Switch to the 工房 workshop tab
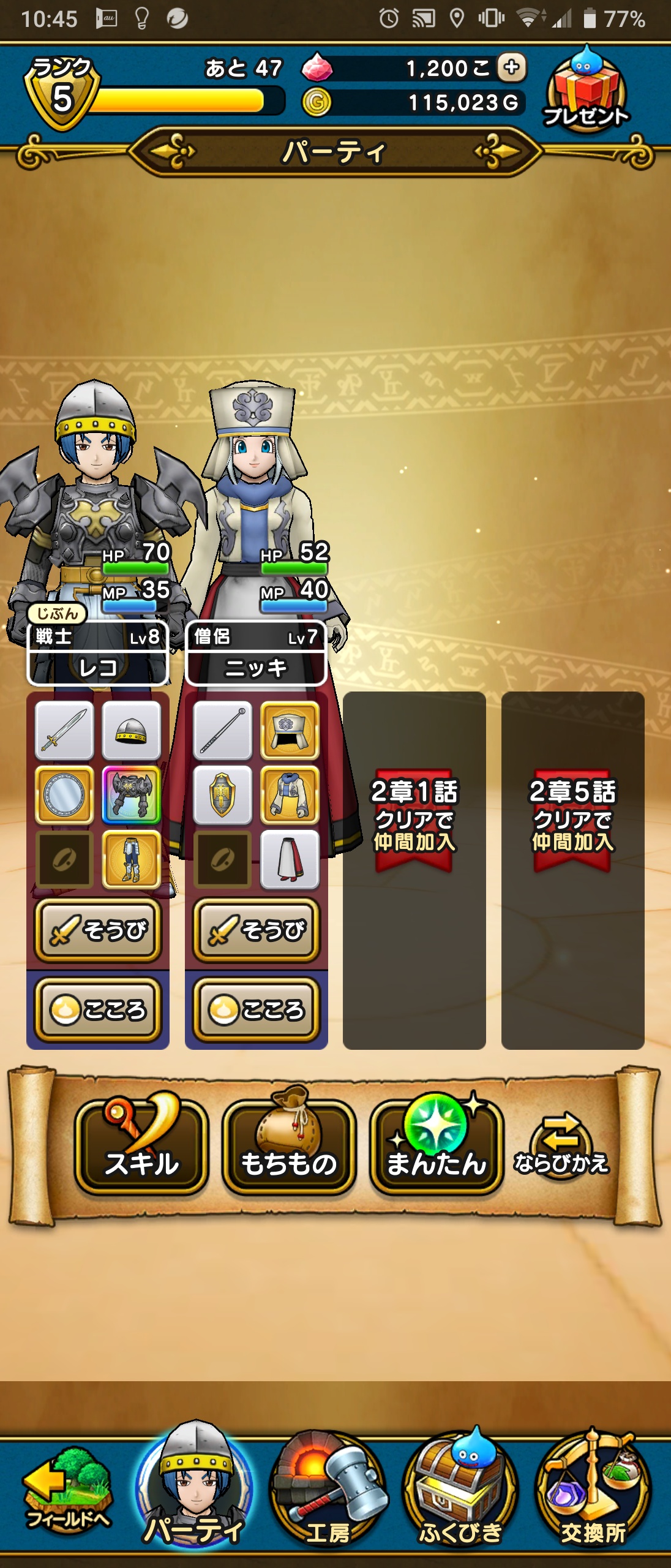The height and width of the screenshot is (1568, 671). coord(329,1488)
